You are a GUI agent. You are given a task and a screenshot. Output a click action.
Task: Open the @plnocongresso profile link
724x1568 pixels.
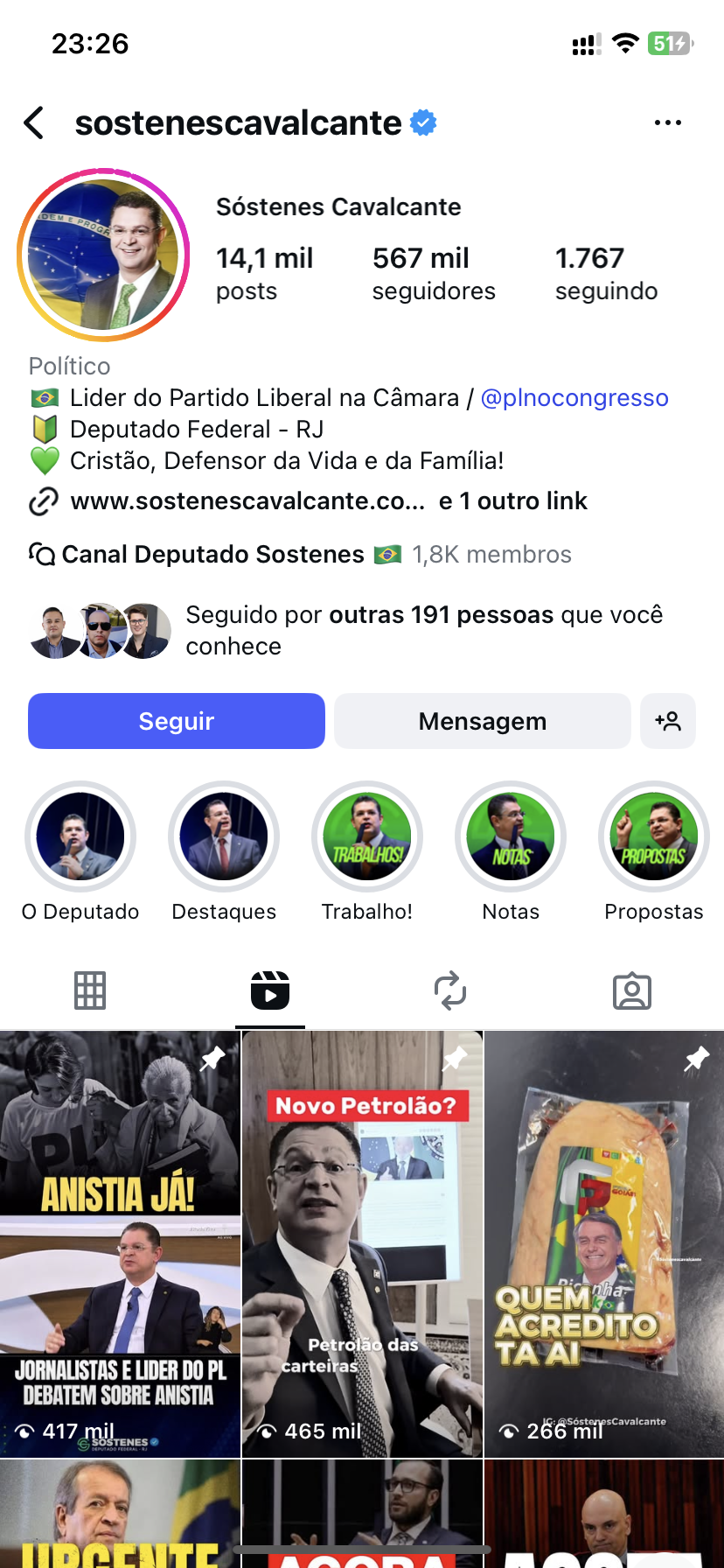click(x=574, y=398)
